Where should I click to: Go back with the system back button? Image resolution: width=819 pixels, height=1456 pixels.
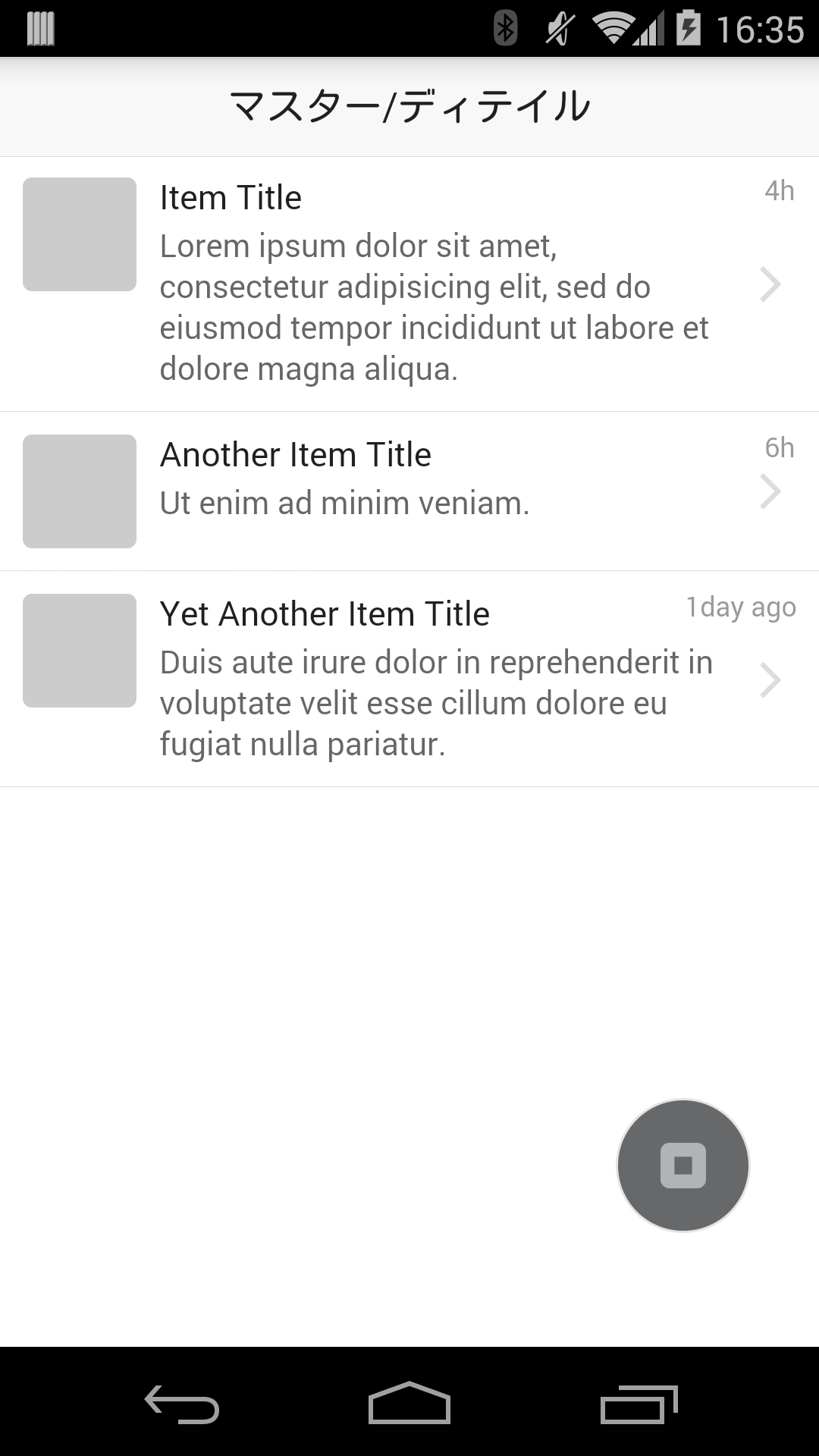click(182, 1403)
